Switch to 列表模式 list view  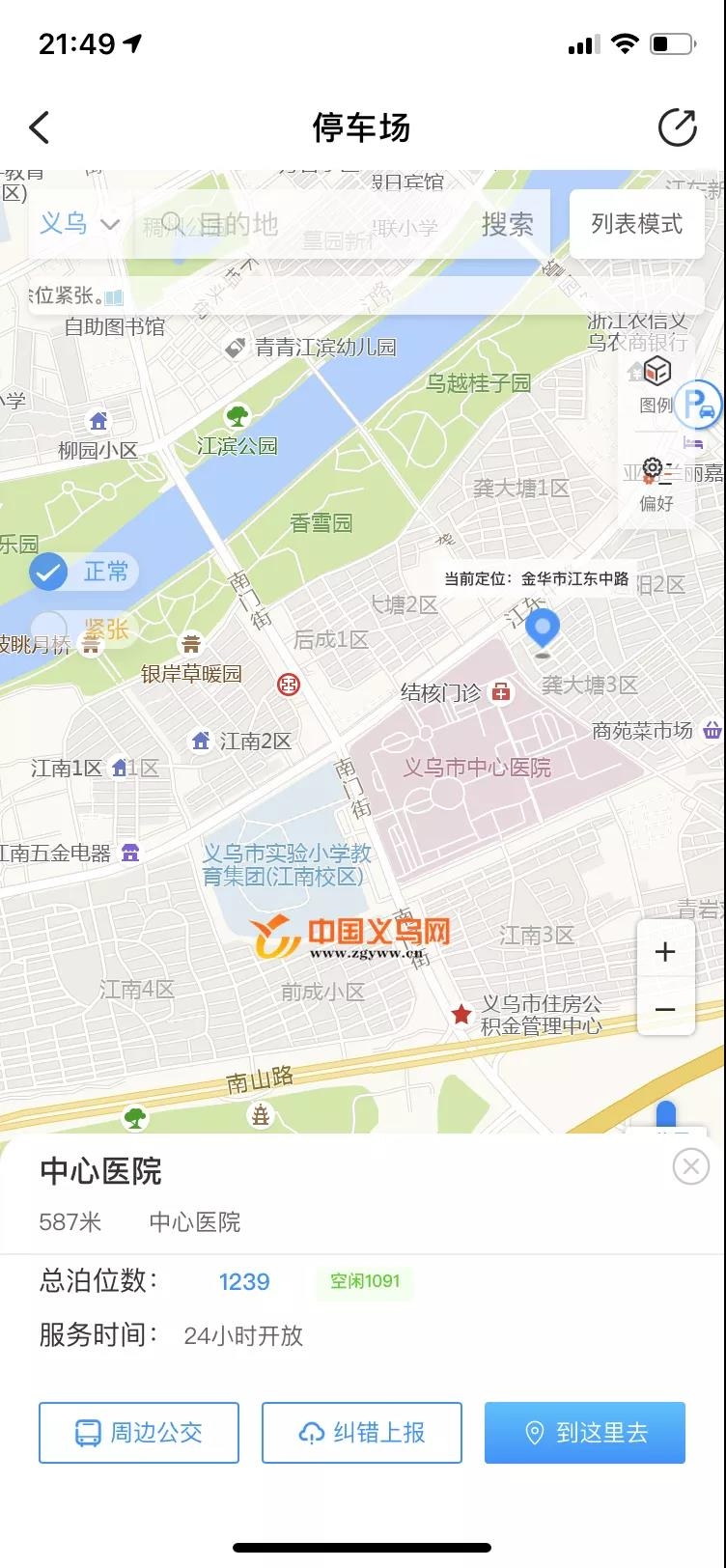click(x=636, y=224)
